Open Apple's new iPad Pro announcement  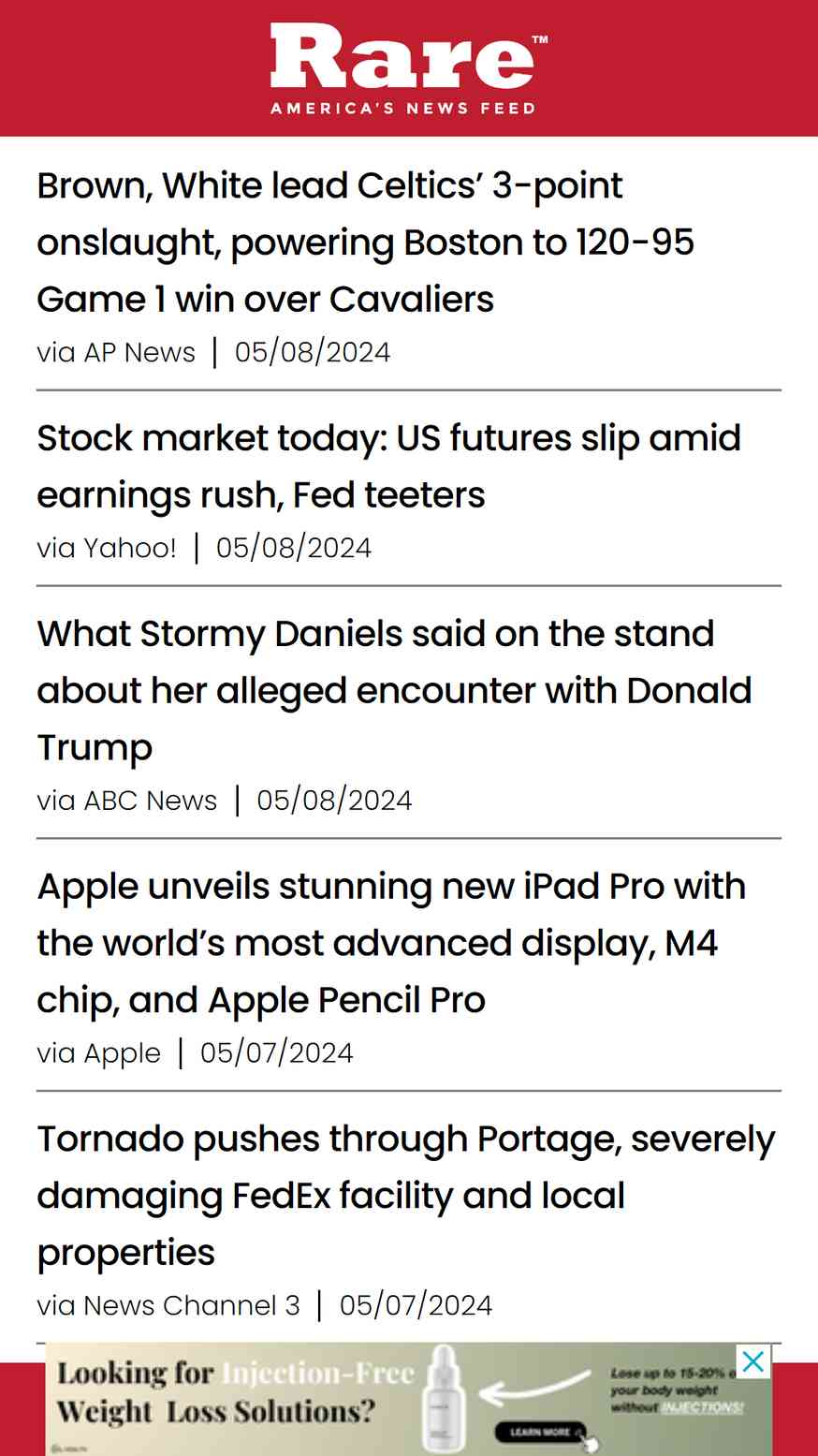click(391, 943)
